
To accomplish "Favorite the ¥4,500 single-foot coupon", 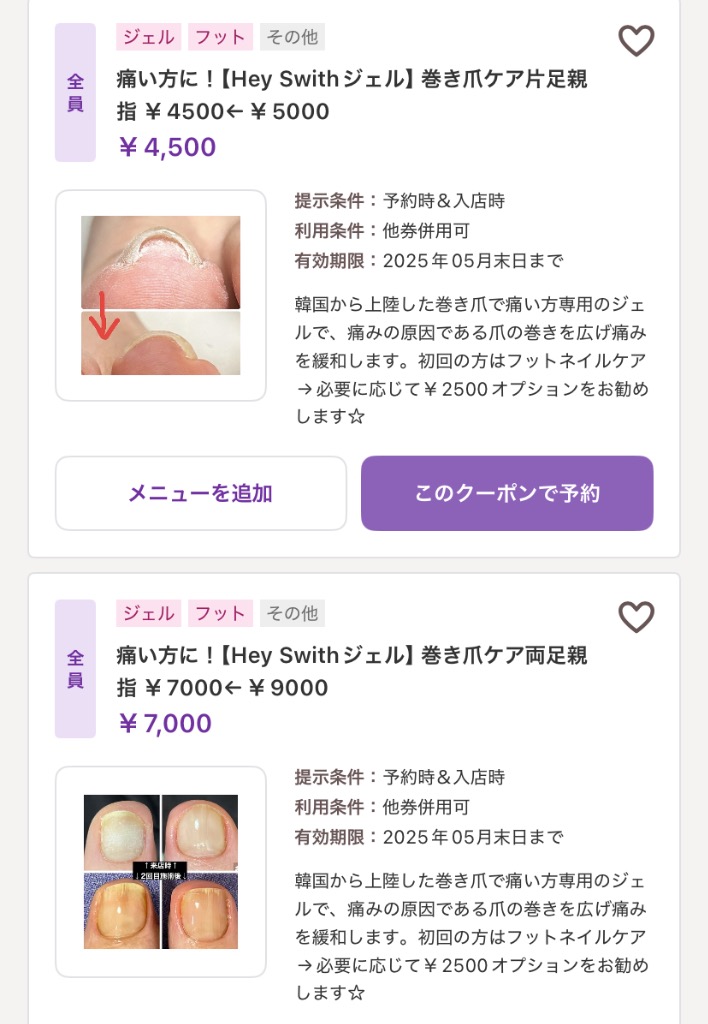I will 636,41.
